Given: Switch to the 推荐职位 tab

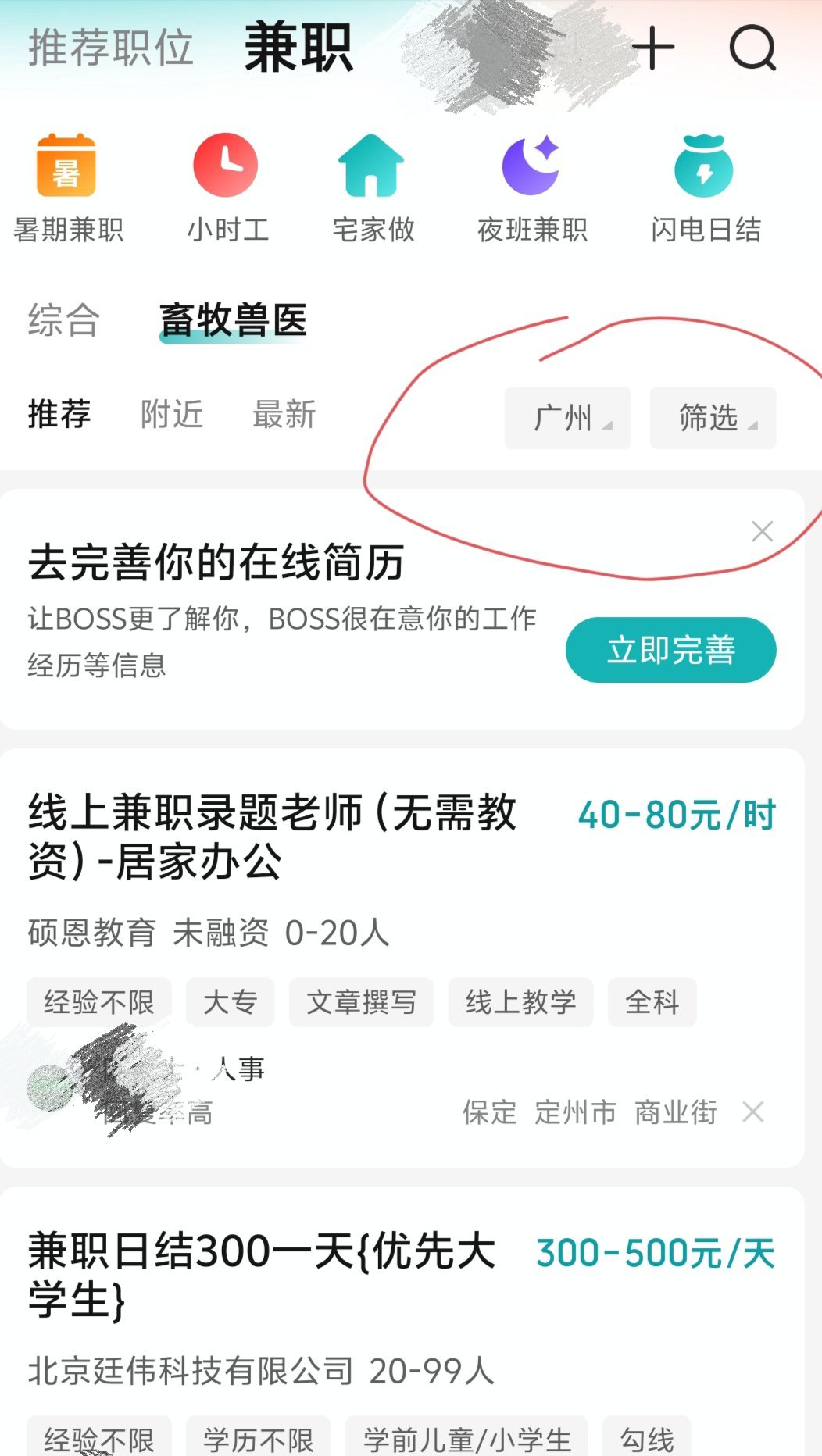Looking at the screenshot, I should click(110, 47).
